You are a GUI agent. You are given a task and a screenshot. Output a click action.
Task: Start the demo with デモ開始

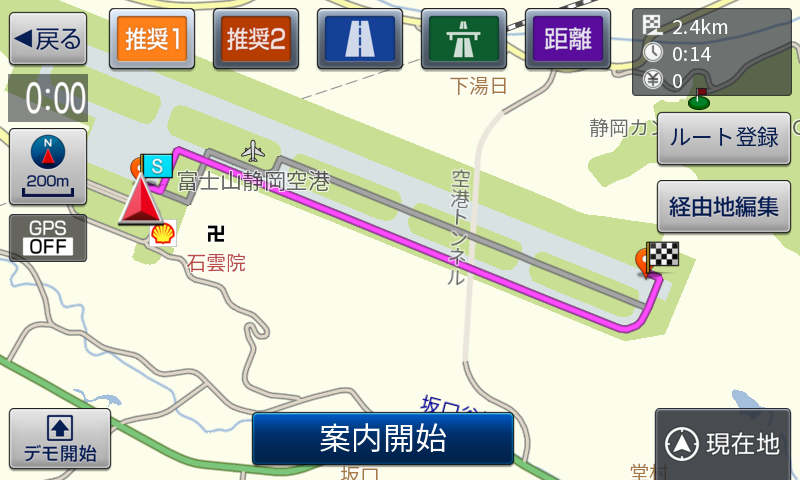pyautogui.click(x=60, y=439)
